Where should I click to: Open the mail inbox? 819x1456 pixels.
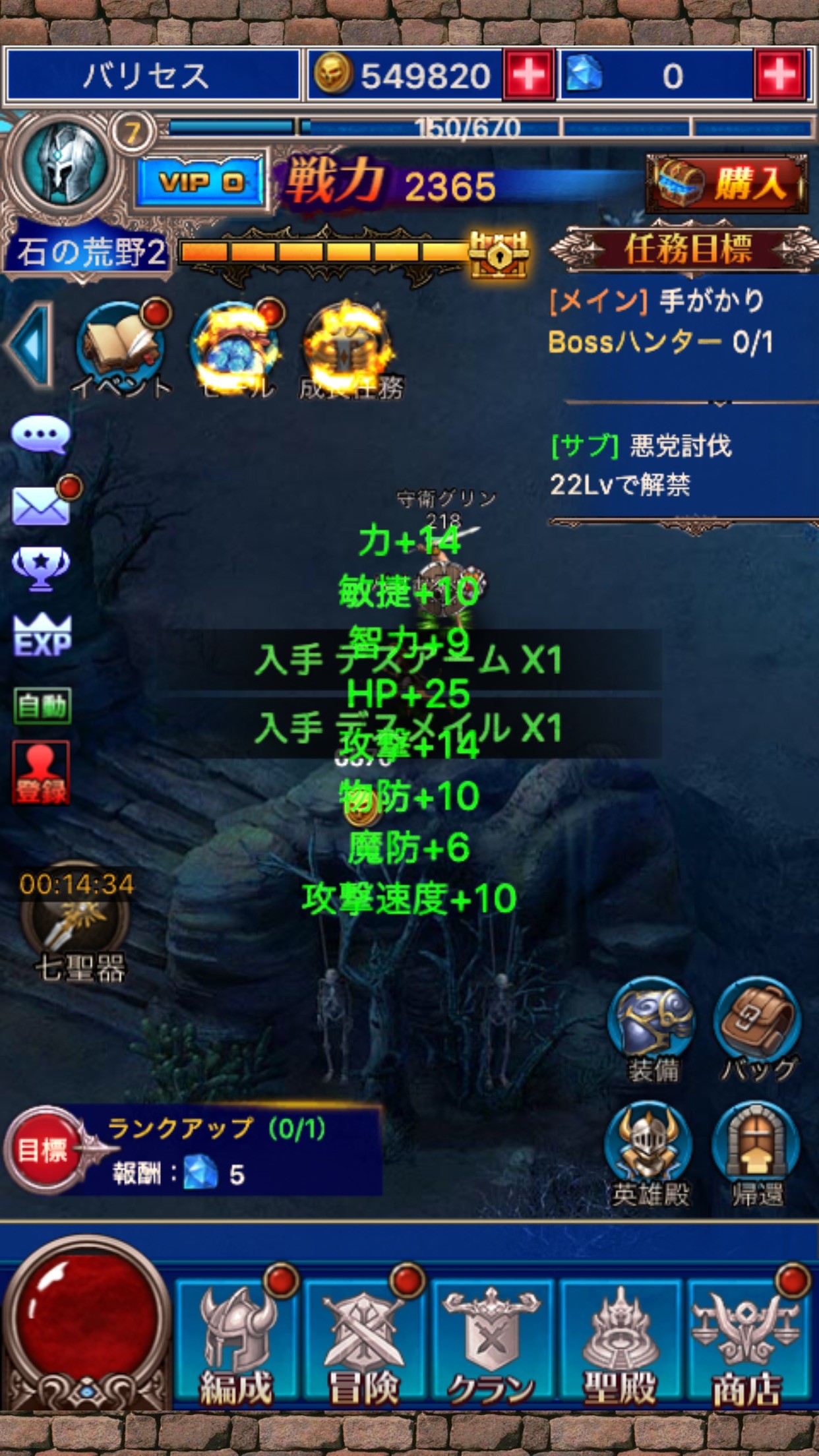coord(41,505)
